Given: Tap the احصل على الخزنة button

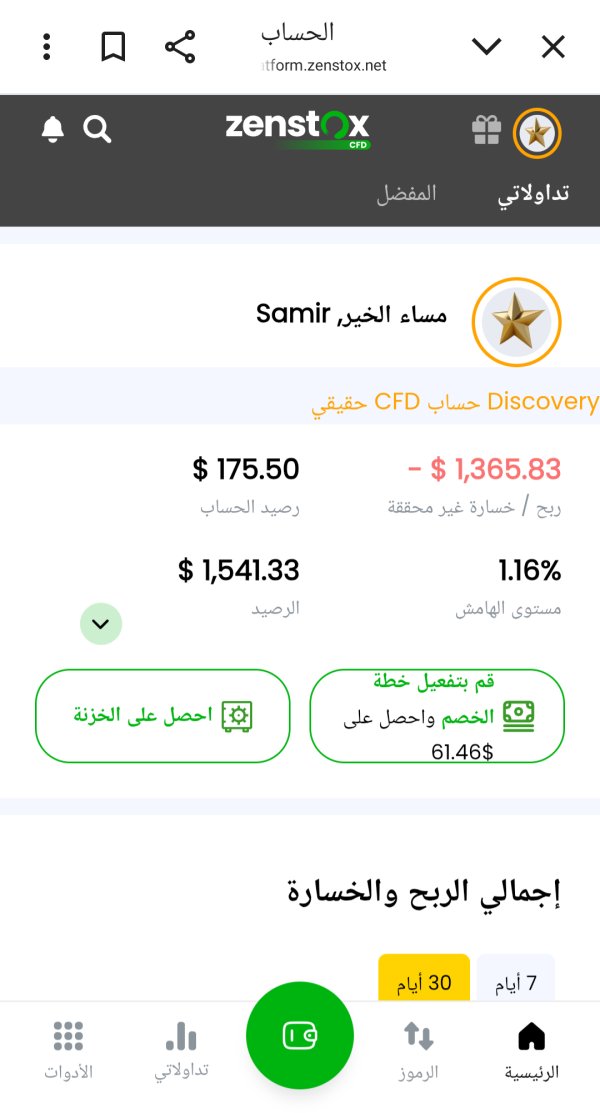Looking at the screenshot, I should (163, 716).
